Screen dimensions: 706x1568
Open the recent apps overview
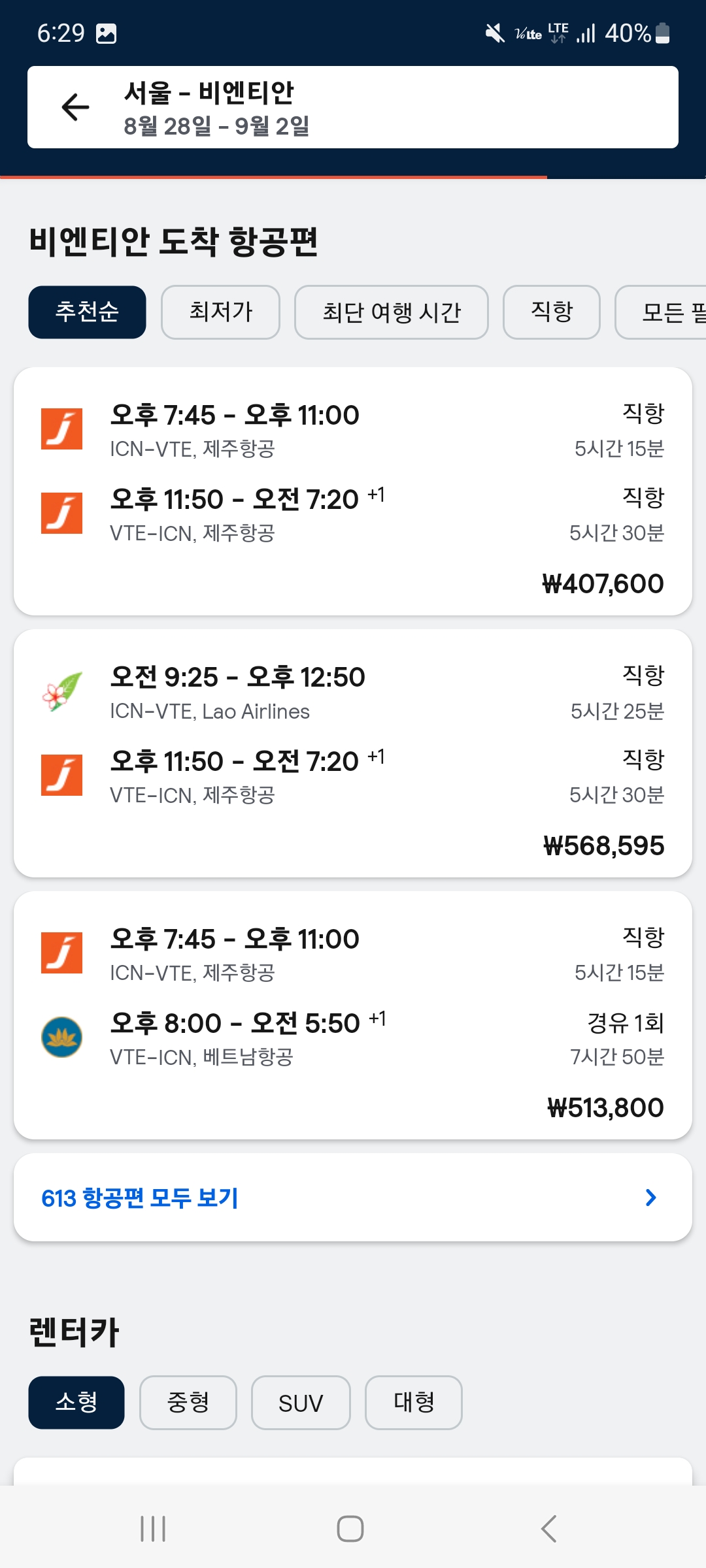153,1529
